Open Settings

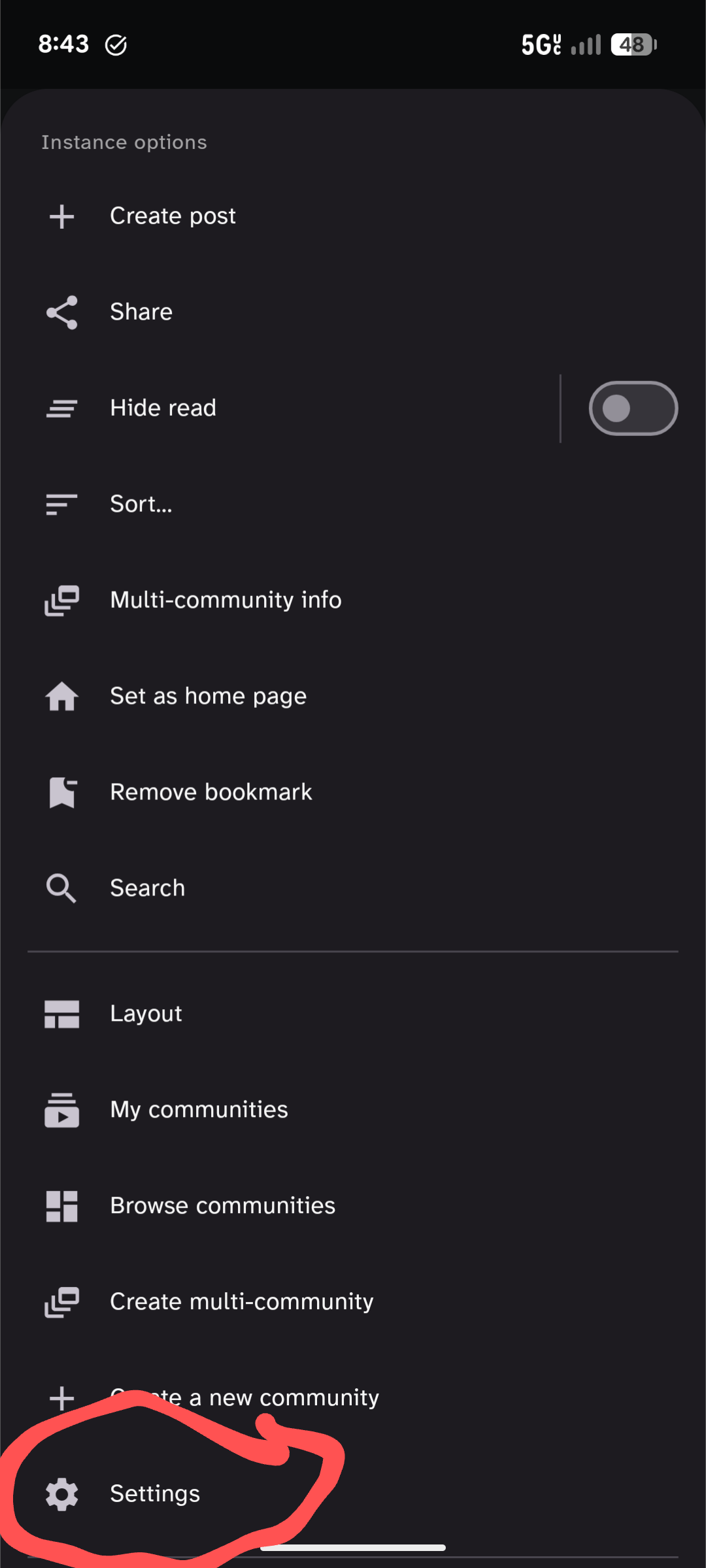pyautogui.click(x=155, y=1494)
